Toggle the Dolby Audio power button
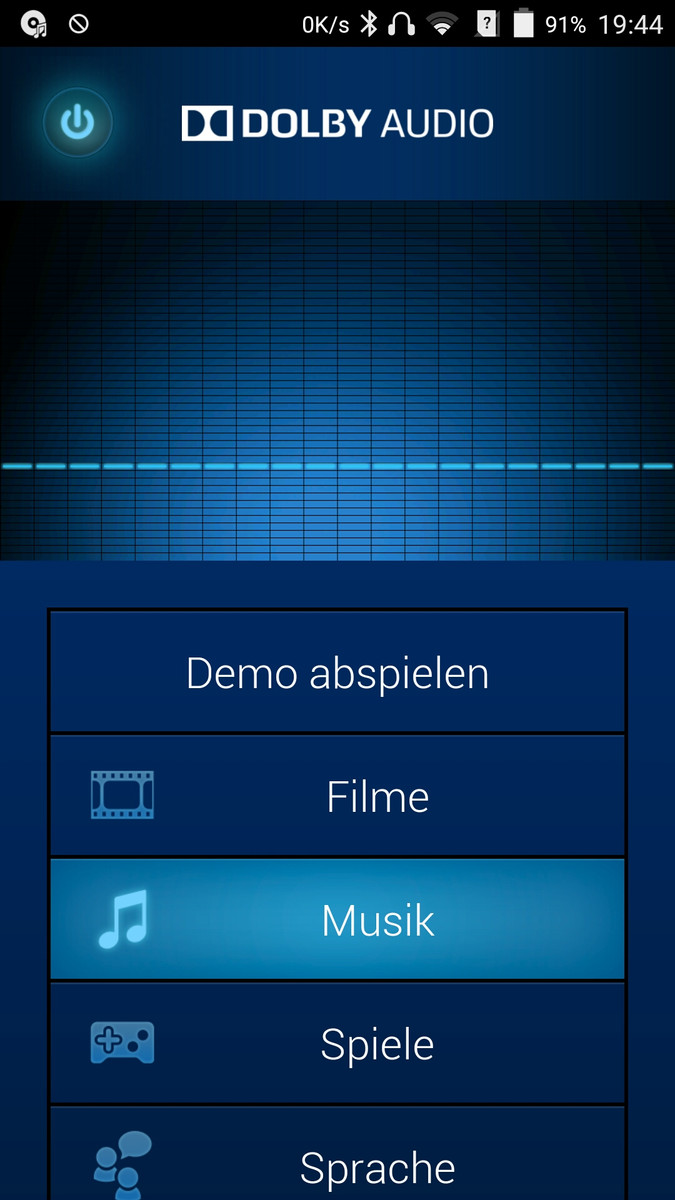Screen dimensions: 675x1200 coord(77,123)
